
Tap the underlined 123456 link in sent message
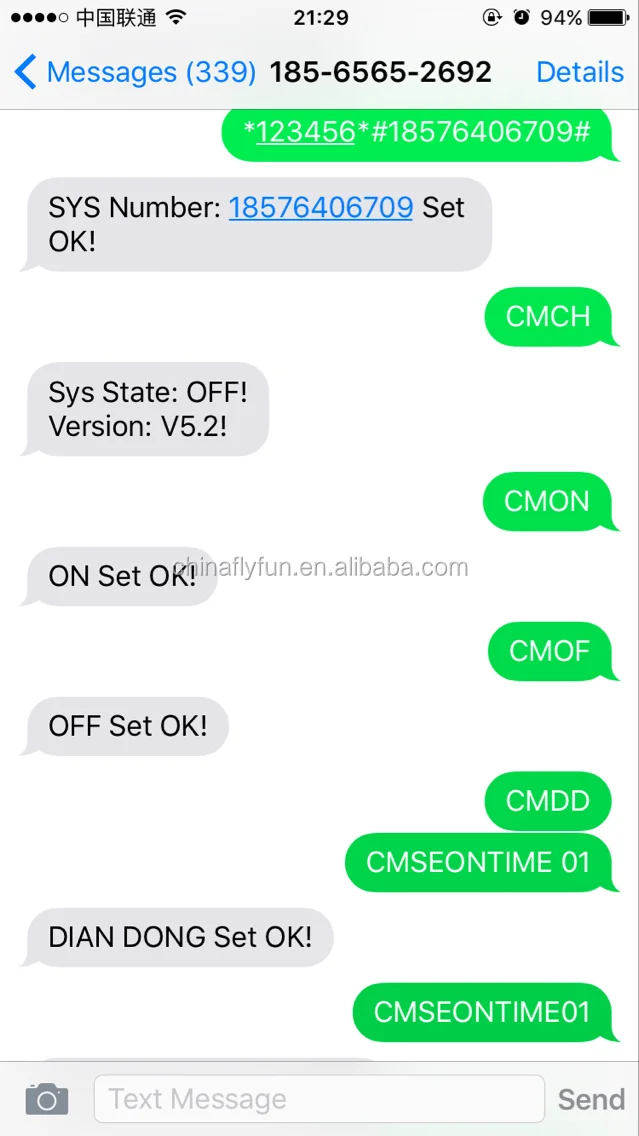coord(305,131)
